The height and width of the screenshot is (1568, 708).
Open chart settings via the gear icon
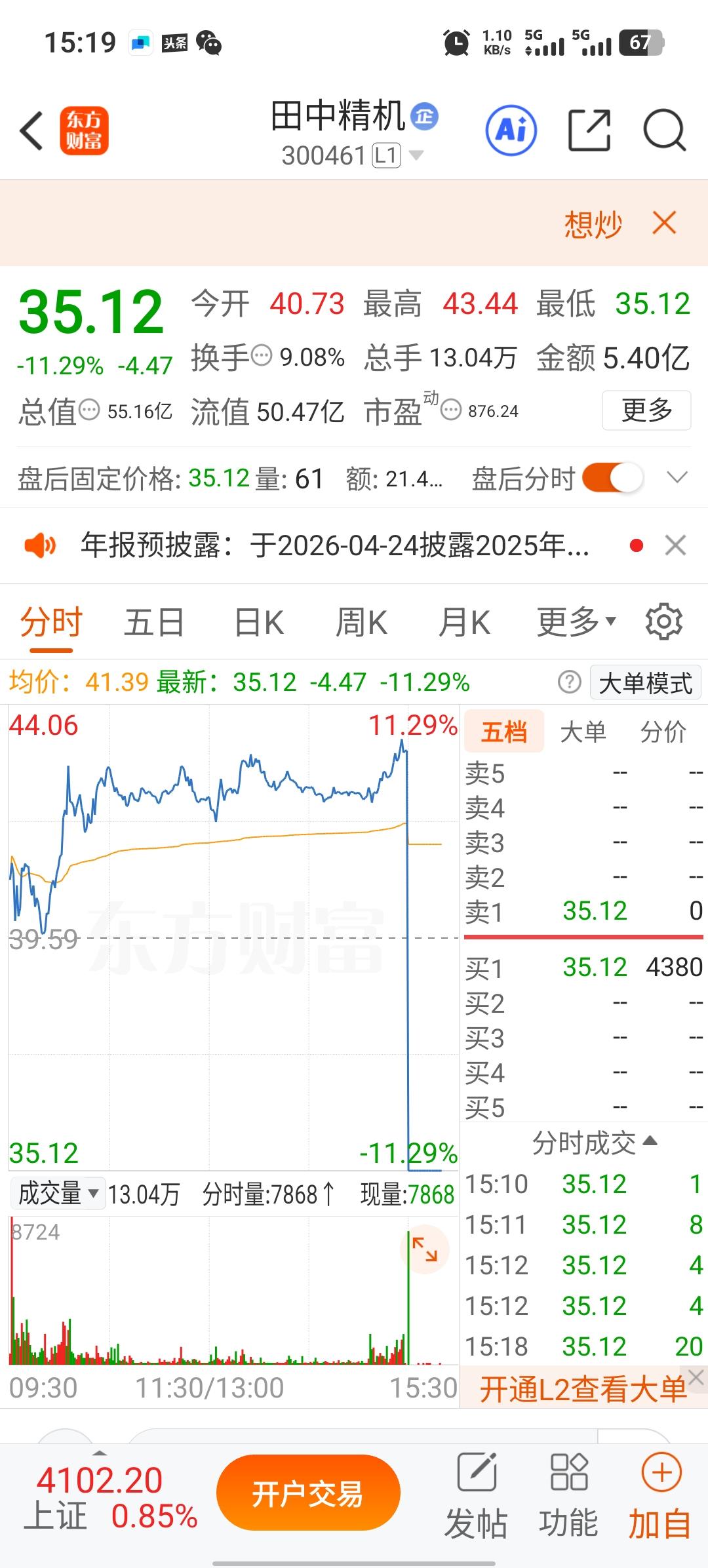click(664, 621)
